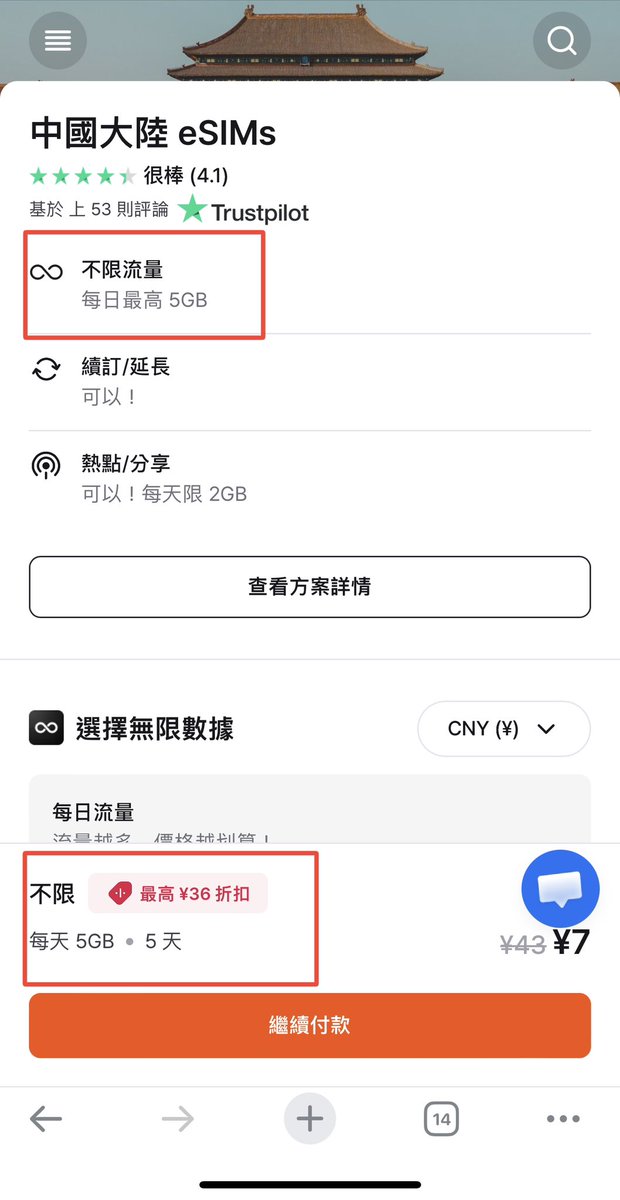Go back in the browser
Screen dimensions: 620x1200
tap(46, 1119)
